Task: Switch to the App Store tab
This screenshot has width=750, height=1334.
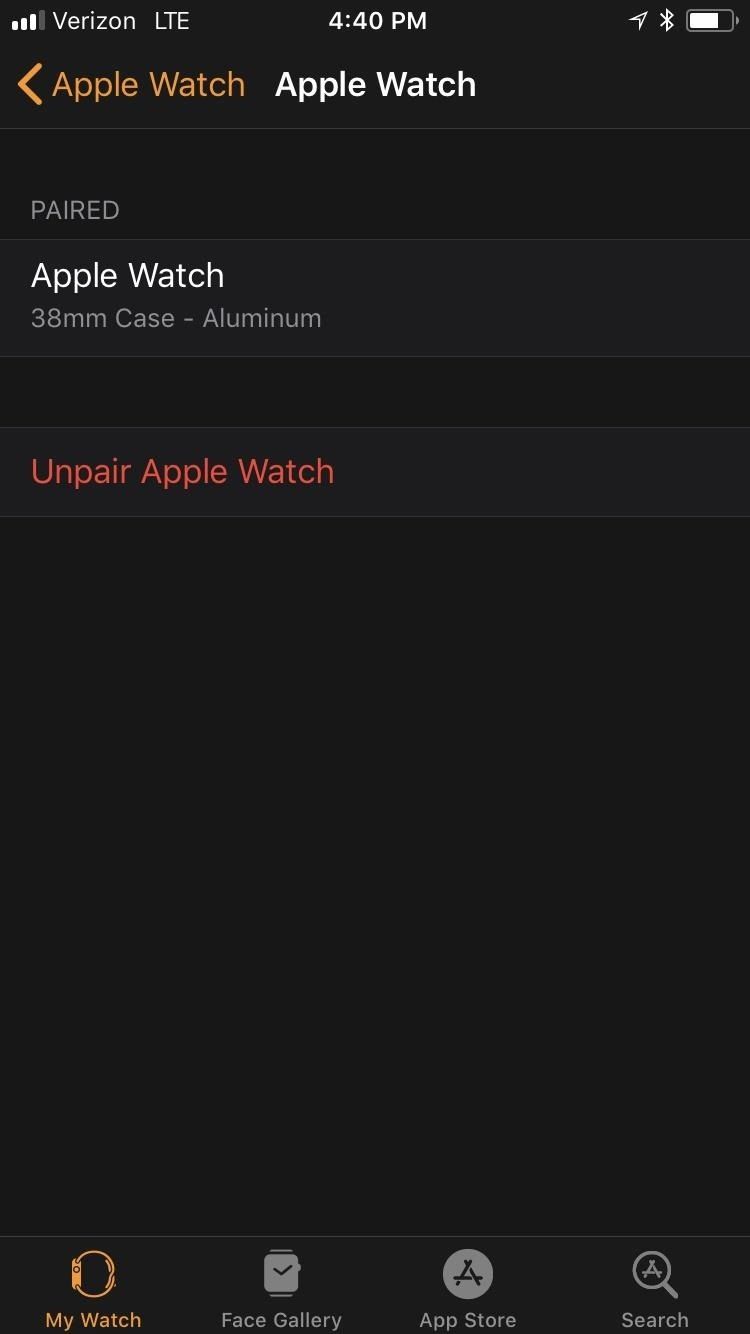Action: [467, 1288]
